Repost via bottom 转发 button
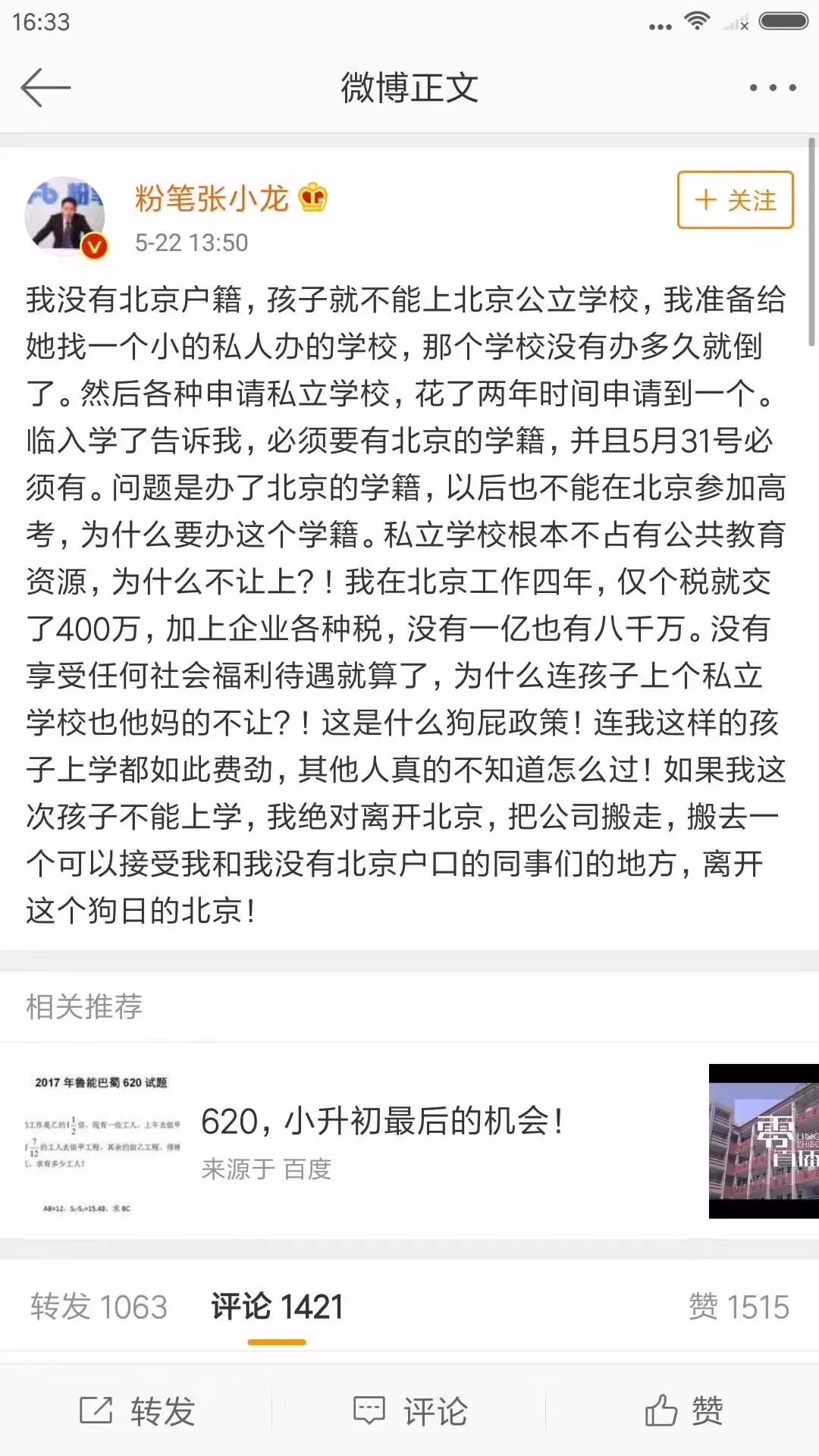 [x=137, y=1411]
